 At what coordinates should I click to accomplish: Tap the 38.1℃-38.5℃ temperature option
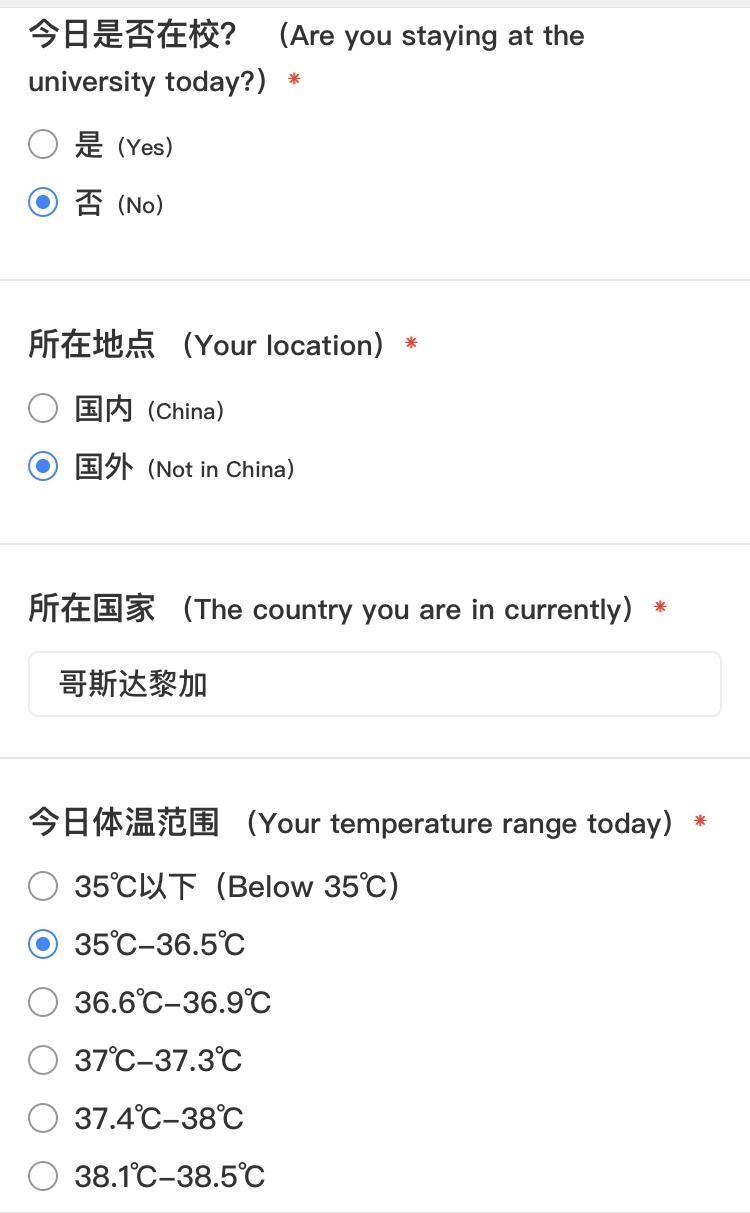[x=43, y=1176]
